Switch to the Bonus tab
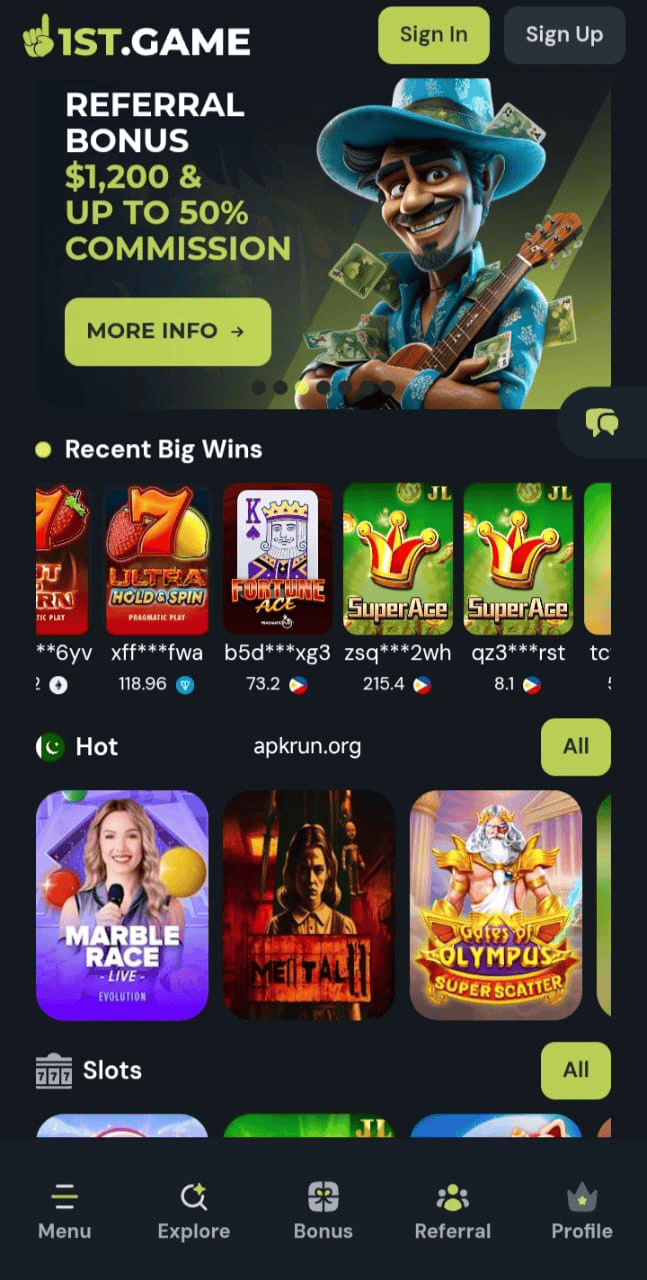This screenshot has width=647, height=1280. tap(323, 1211)
